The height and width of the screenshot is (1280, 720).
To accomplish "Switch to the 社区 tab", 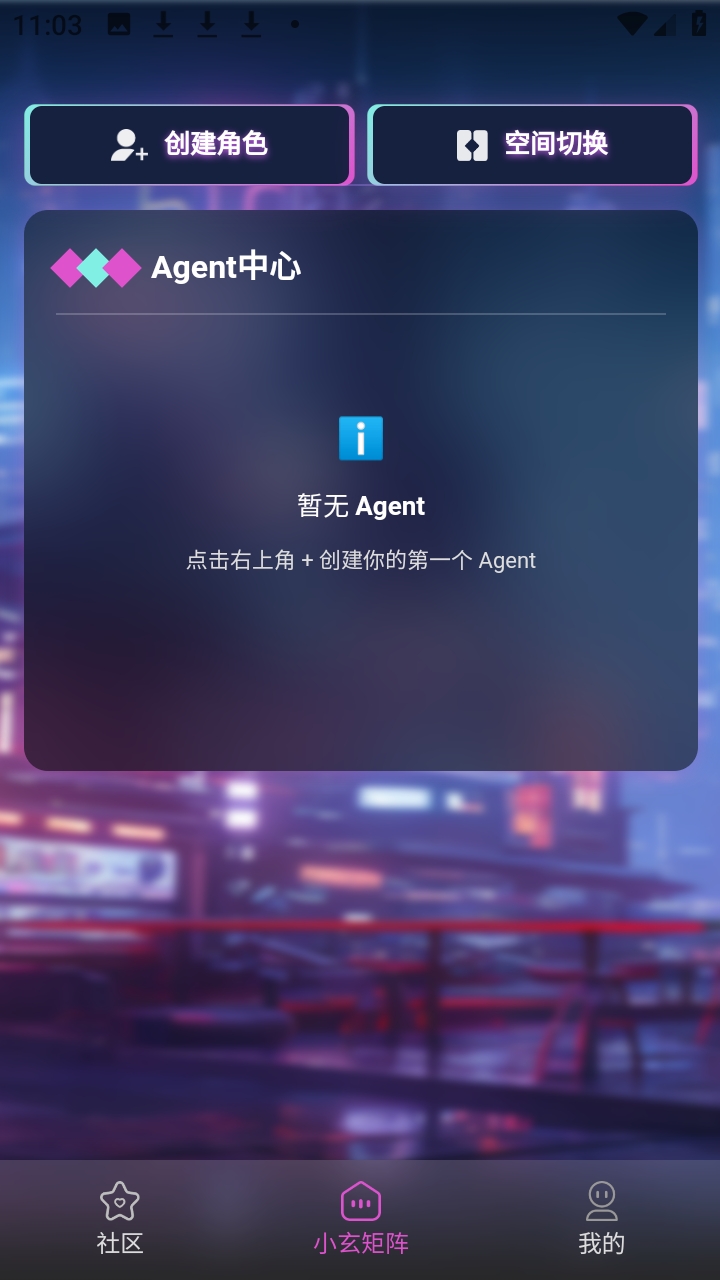I will (120, 1218).
